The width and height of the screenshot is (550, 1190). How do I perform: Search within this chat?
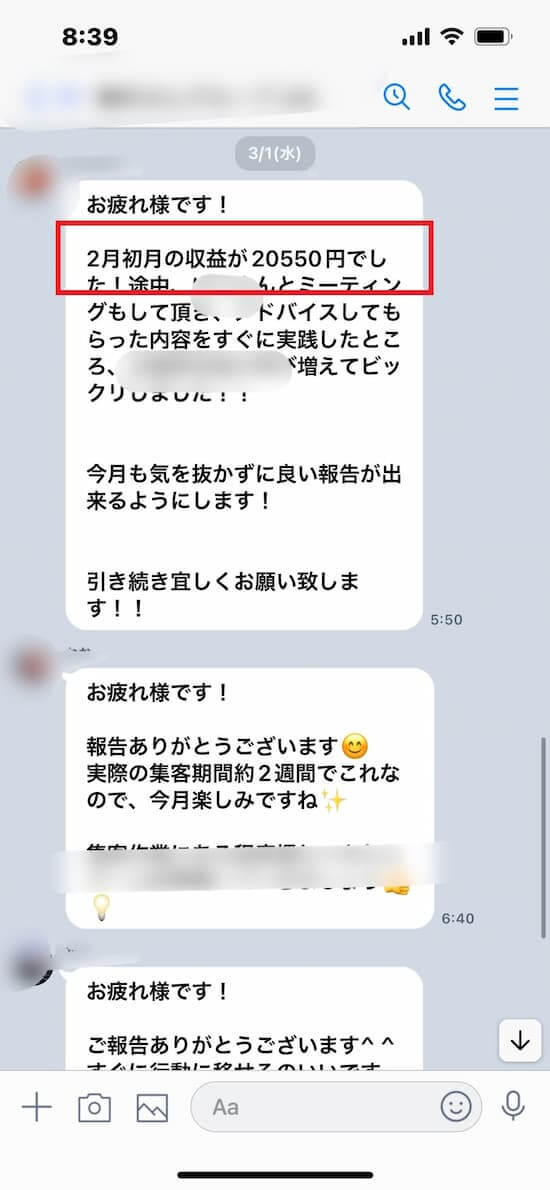[397, 96]
